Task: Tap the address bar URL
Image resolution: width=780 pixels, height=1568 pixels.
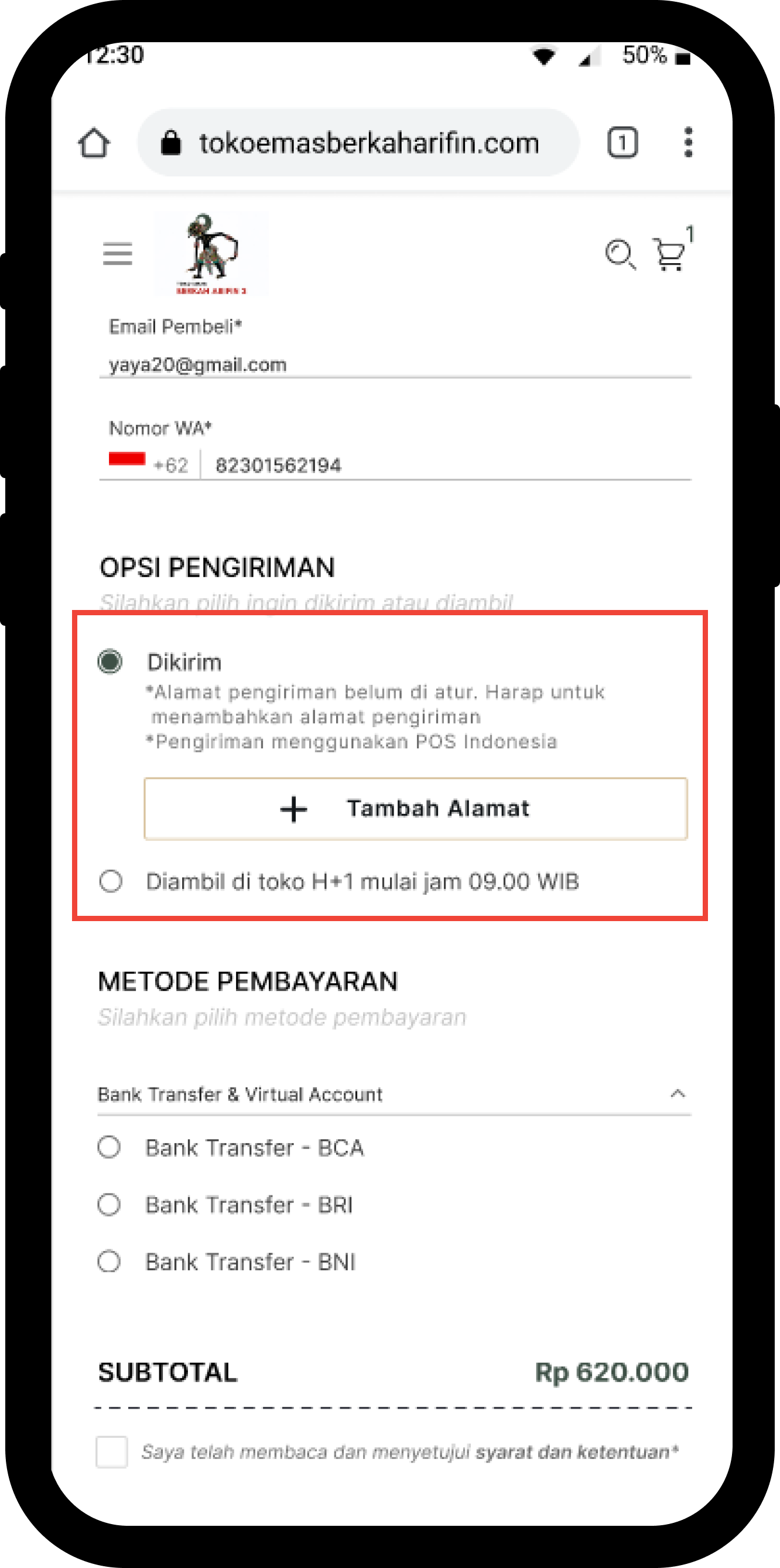Action: click(369, 144)
